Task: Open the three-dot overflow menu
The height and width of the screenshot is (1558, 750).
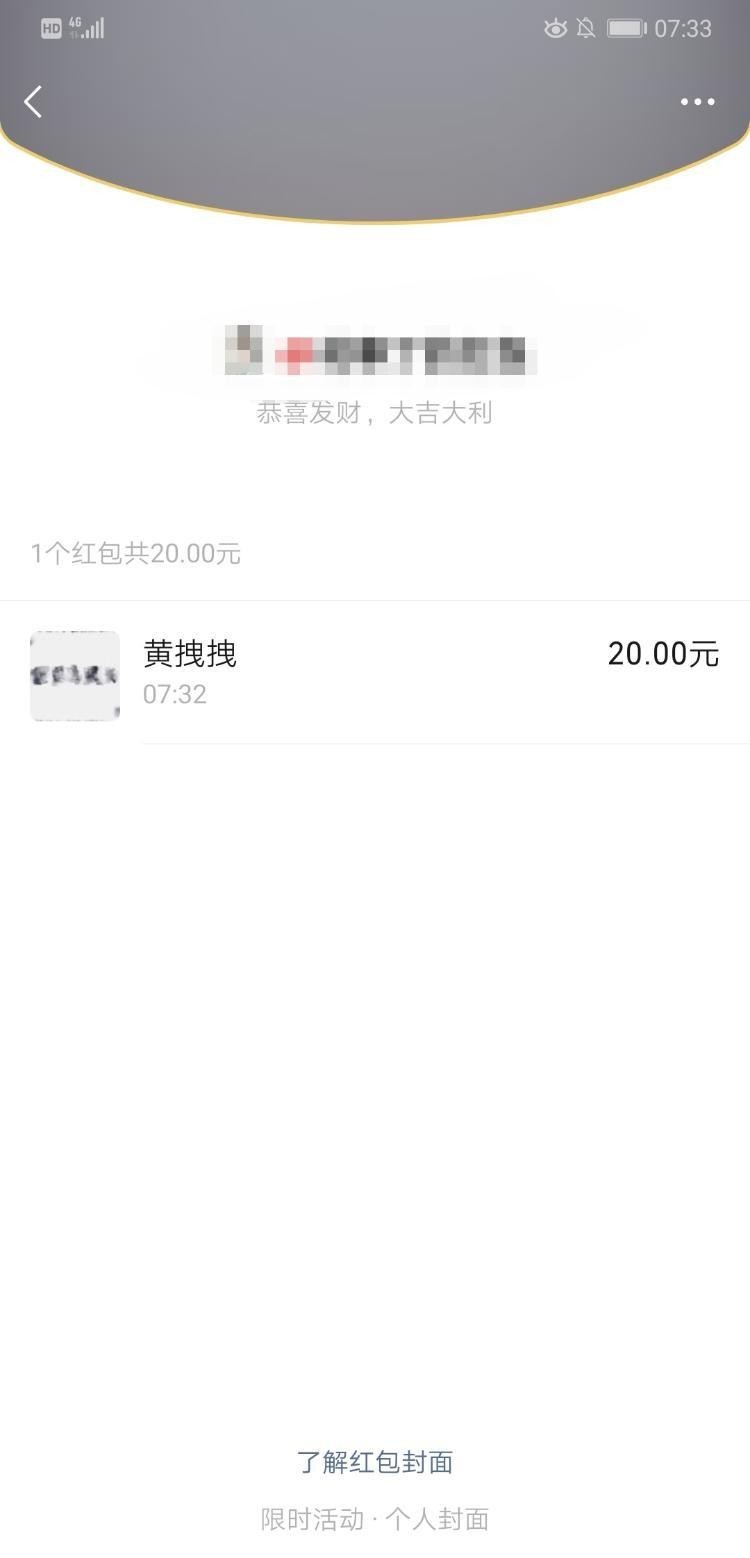Action: [x=697, y=102]
